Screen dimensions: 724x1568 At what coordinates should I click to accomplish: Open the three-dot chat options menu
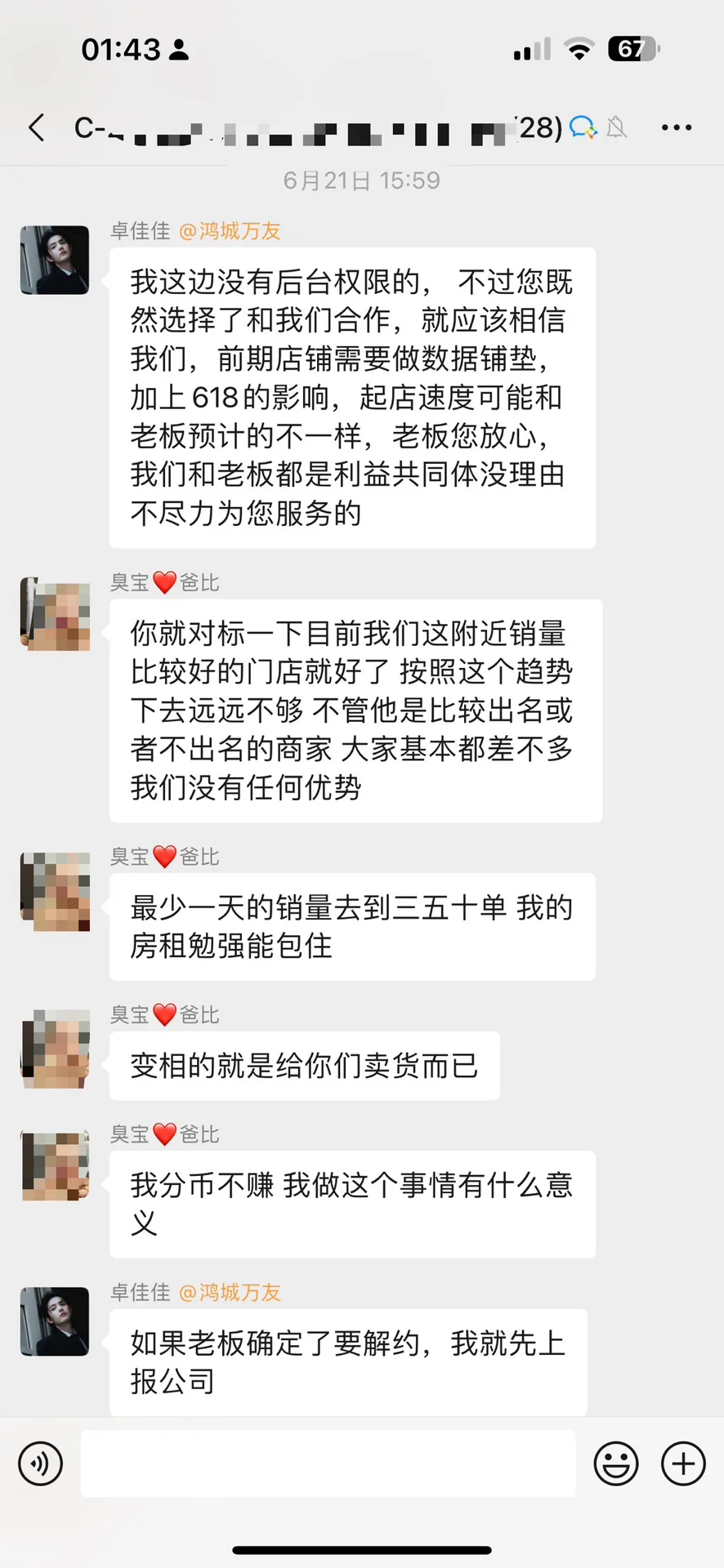coord(677,127)
